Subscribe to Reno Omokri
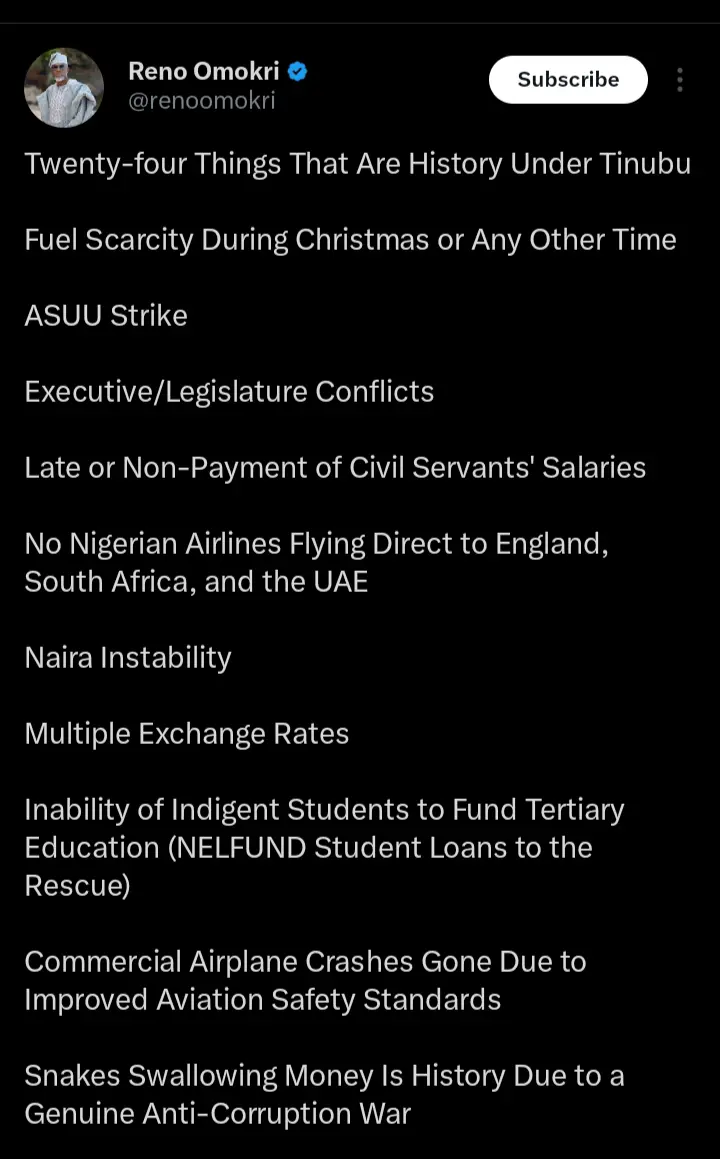The height and width of the screenshot is (1159, 720). click(x=568, y=80)
